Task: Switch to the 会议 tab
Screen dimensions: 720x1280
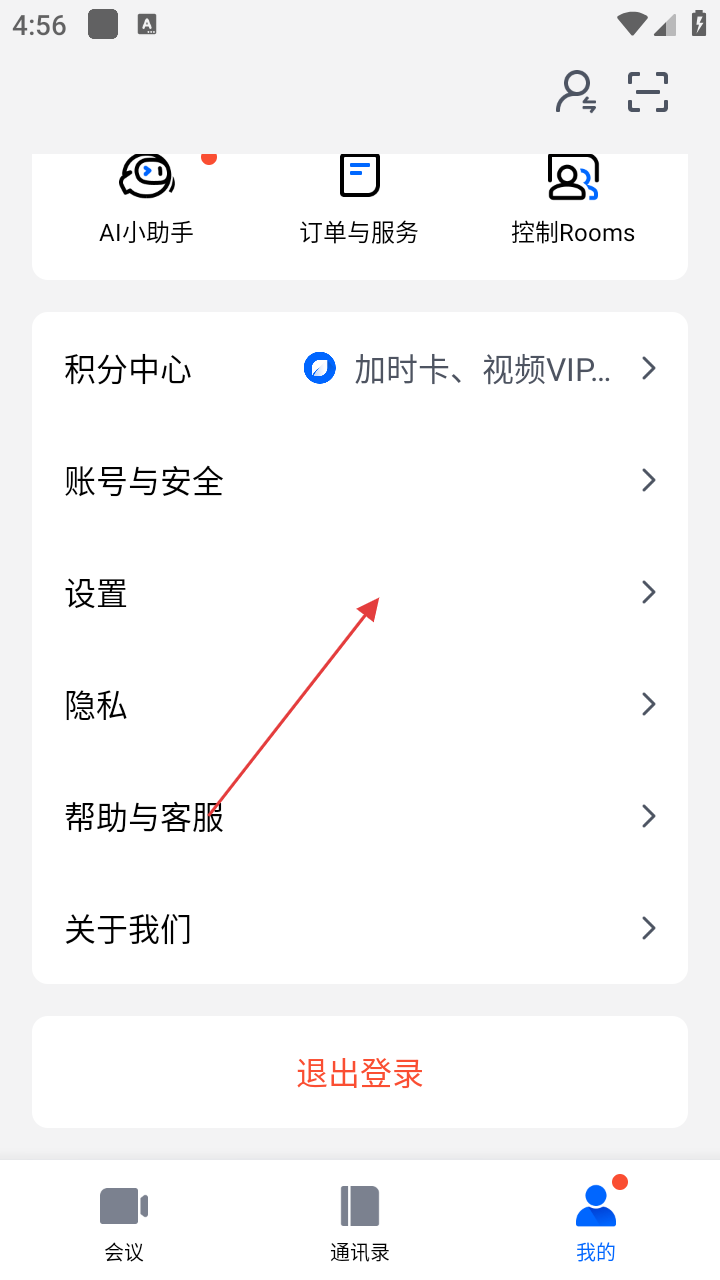Action: (124, 1222)
